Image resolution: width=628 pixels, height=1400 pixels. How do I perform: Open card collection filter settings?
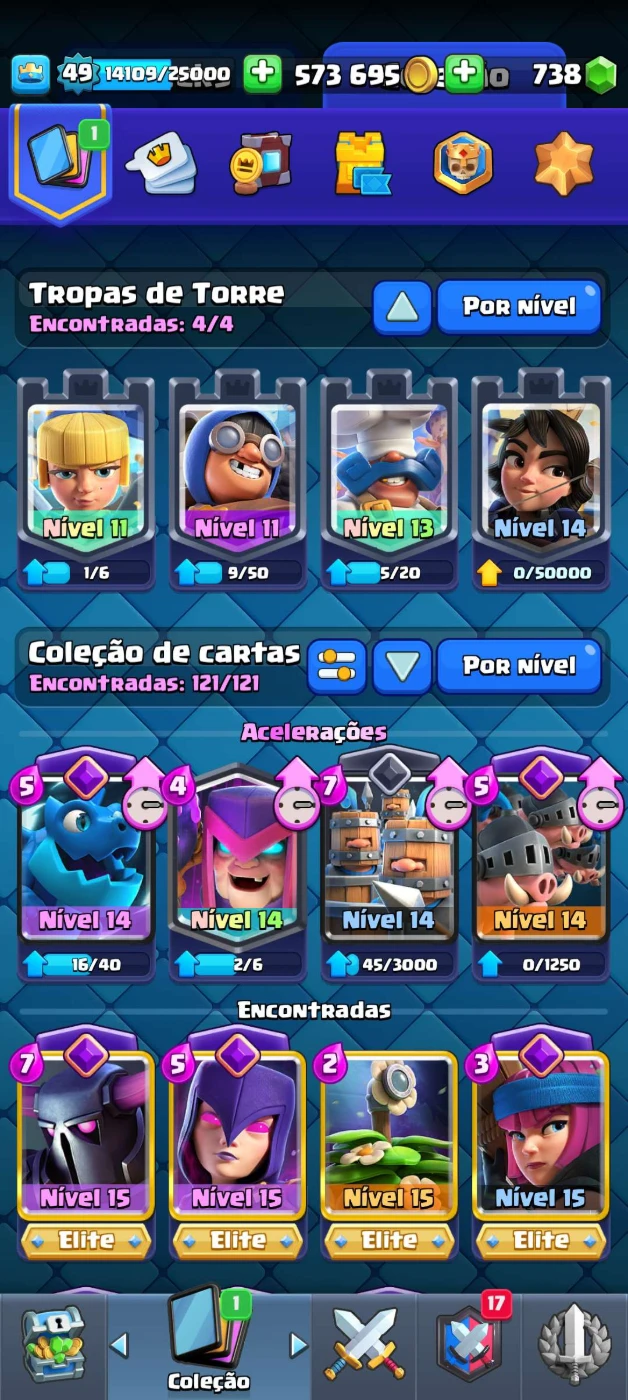[x=336, y=666]
